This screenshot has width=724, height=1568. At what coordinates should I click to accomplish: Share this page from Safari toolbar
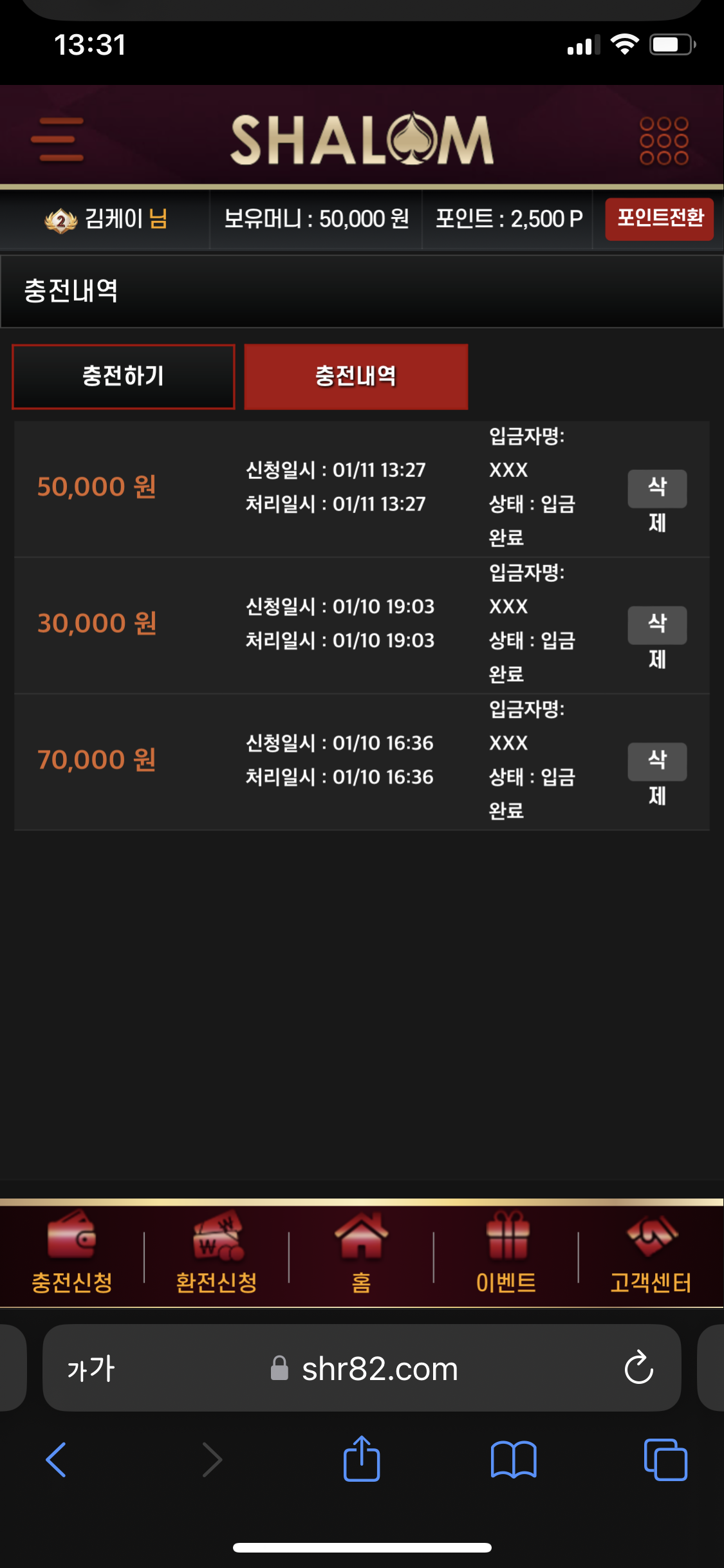pos(362,1459)
